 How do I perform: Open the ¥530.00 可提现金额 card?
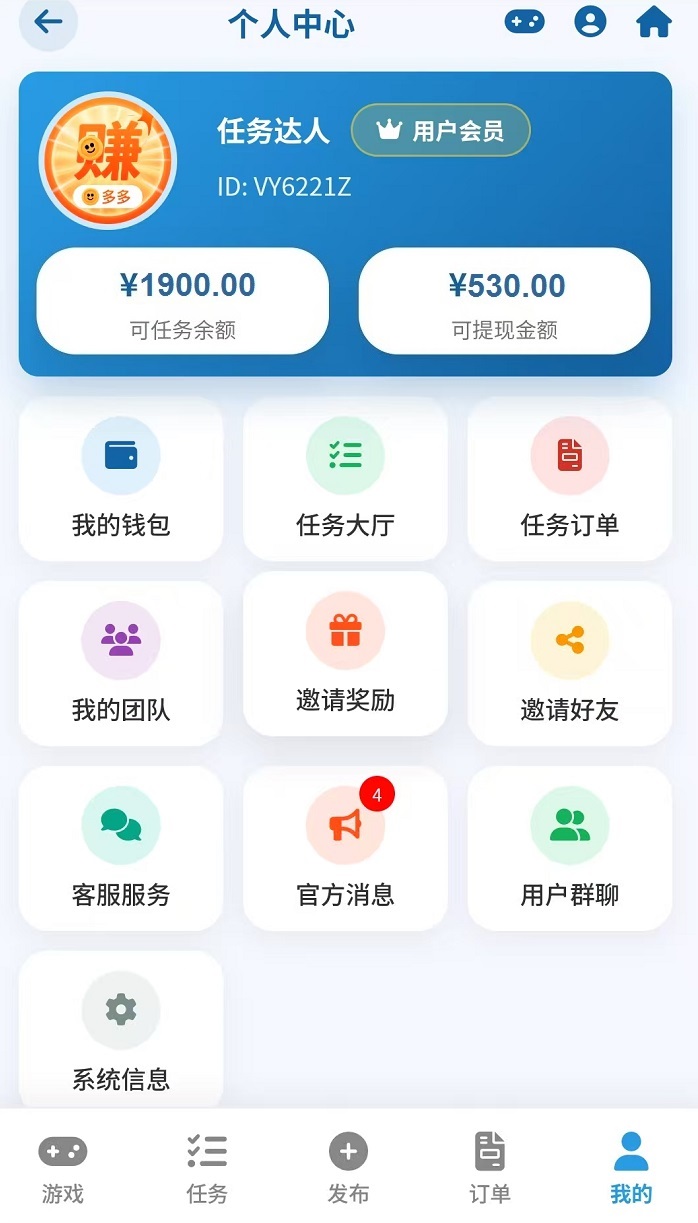pyautogui.click(x=505, y=300)
